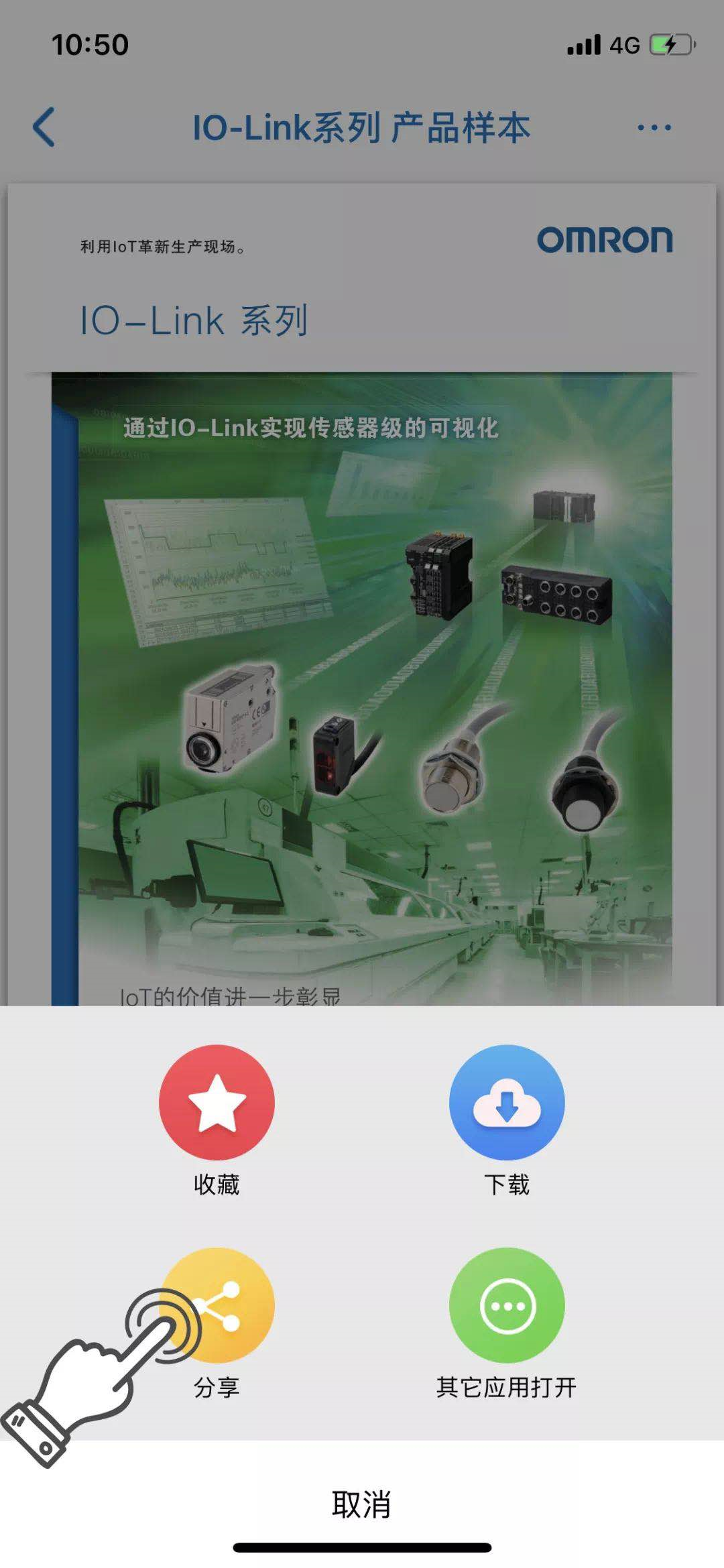Download the document (下载)
Screen dimensions: 724x1568
pyautogui.click(x=507, y=1103)
